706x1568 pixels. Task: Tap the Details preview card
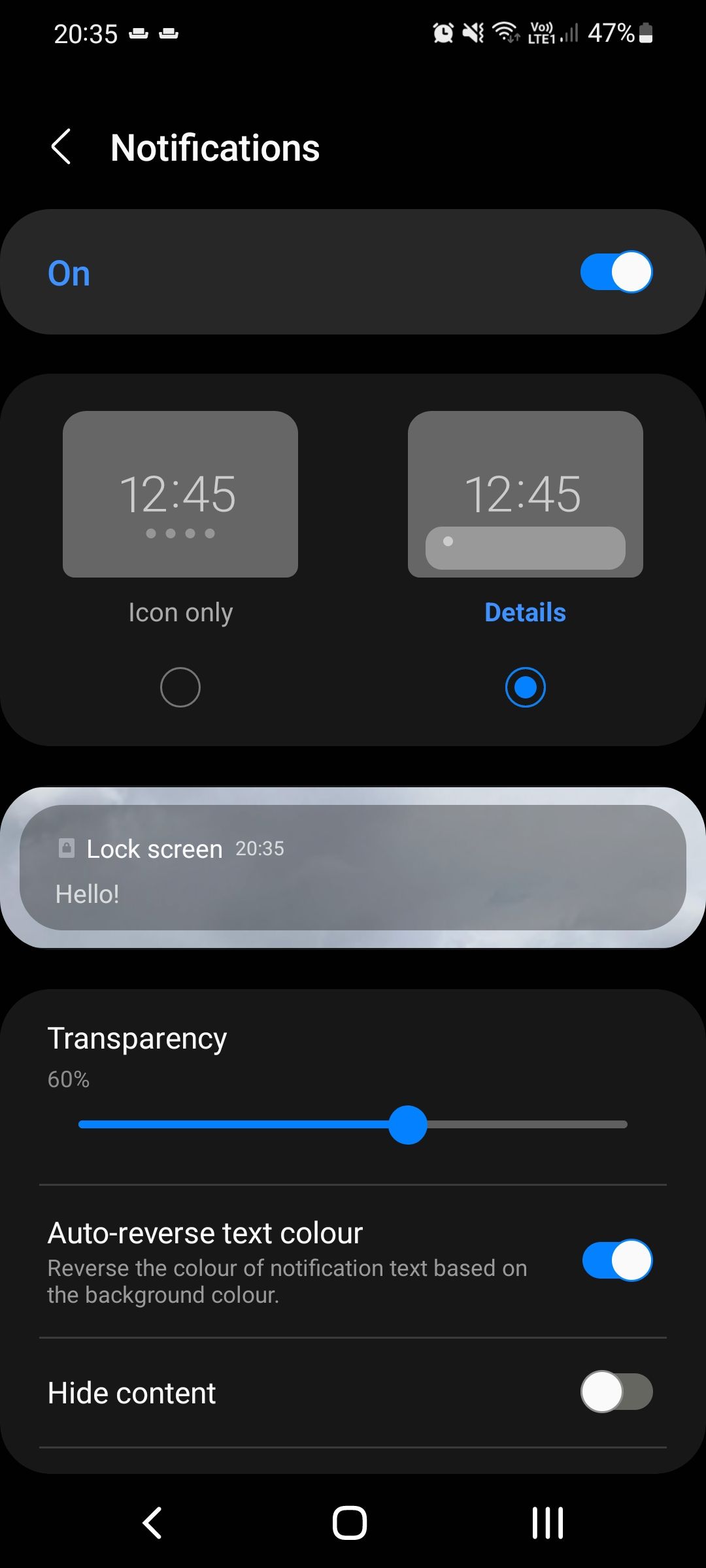point(525,494)
